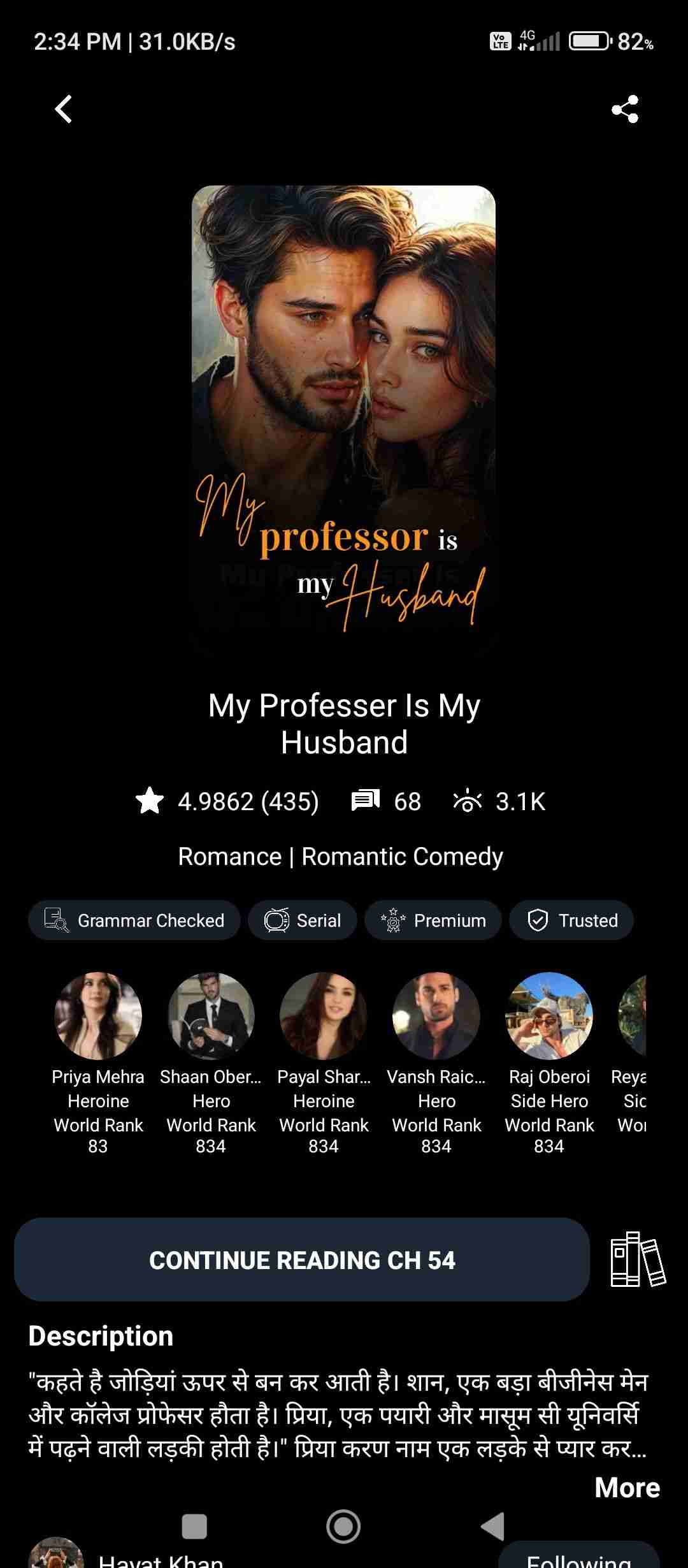Image resolution: width=688 pixels, height=1568 pixels.
Task: Select the Serial chip
Action: (x=303, y=920)
